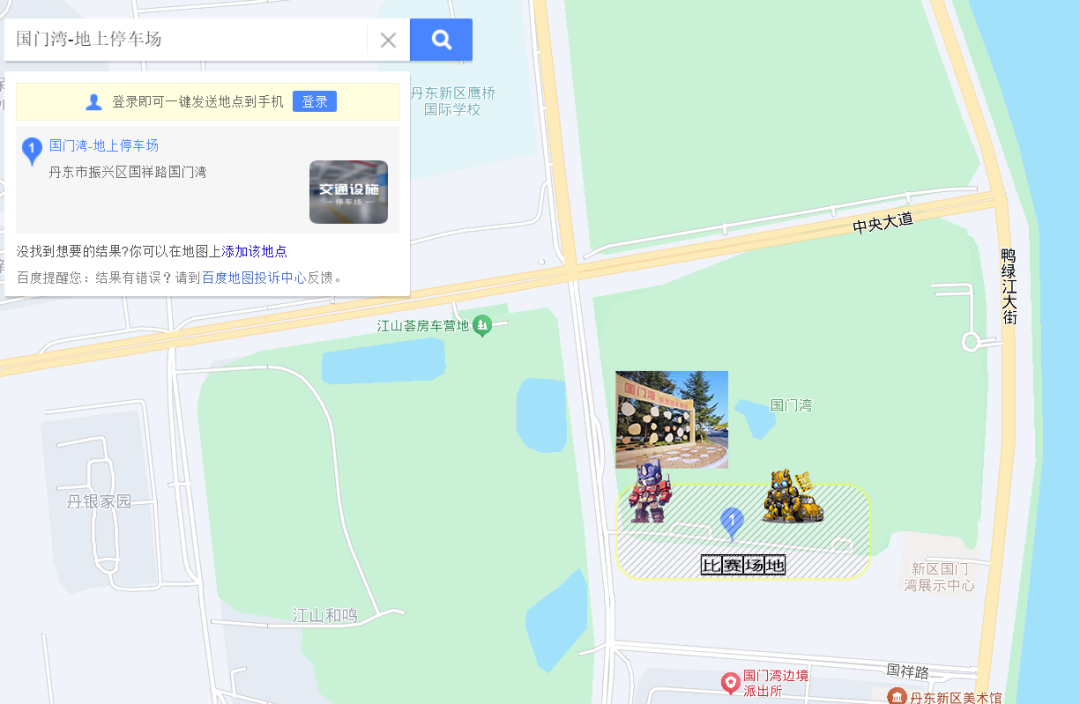Viewport: 1080px width, 704px height.
Task: Select the 江山荟房车营地 map marker
Action: point(483,325)
